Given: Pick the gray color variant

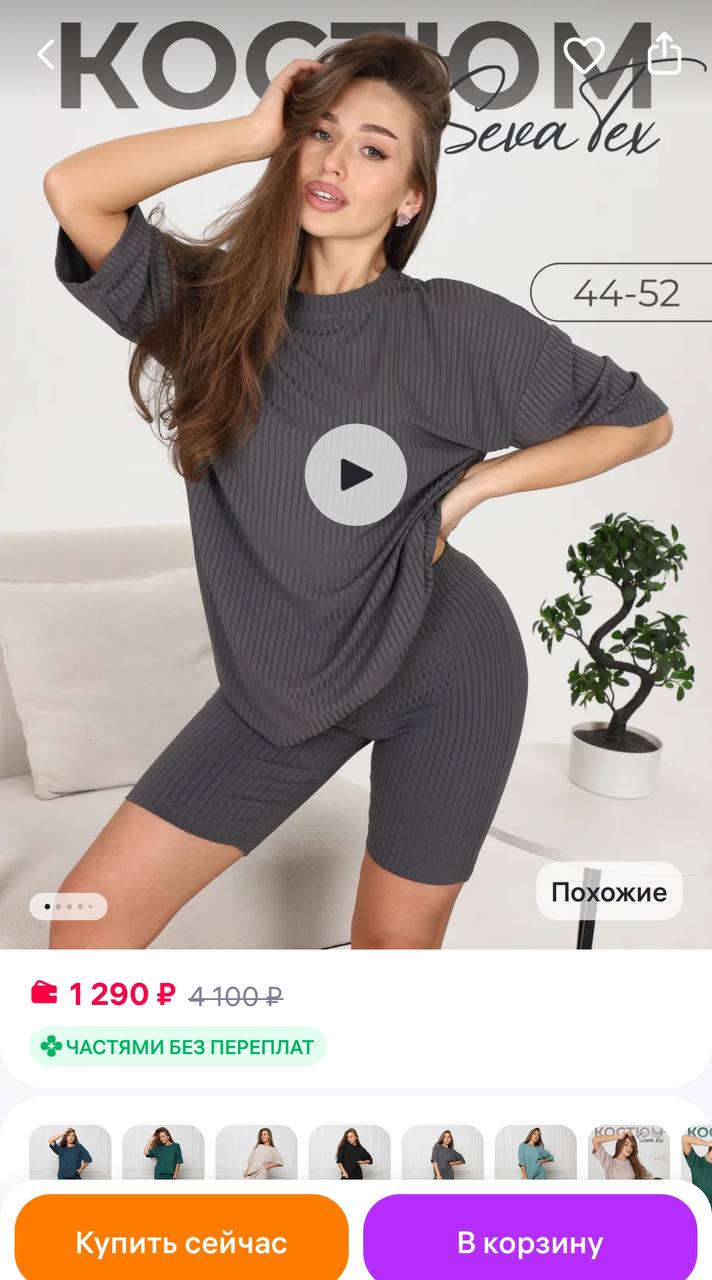Looking at the screenshot, I should tap(442, 1152).
